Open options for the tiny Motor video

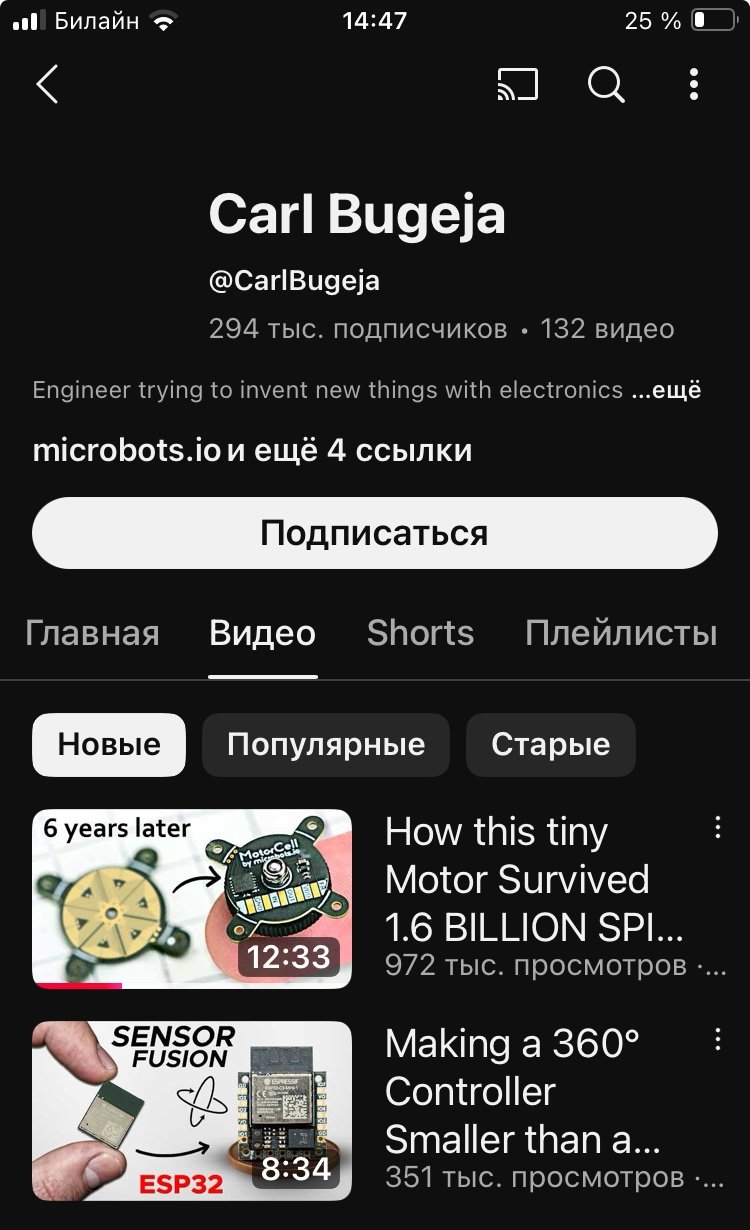pyautogui.click(x=717, y=827)
